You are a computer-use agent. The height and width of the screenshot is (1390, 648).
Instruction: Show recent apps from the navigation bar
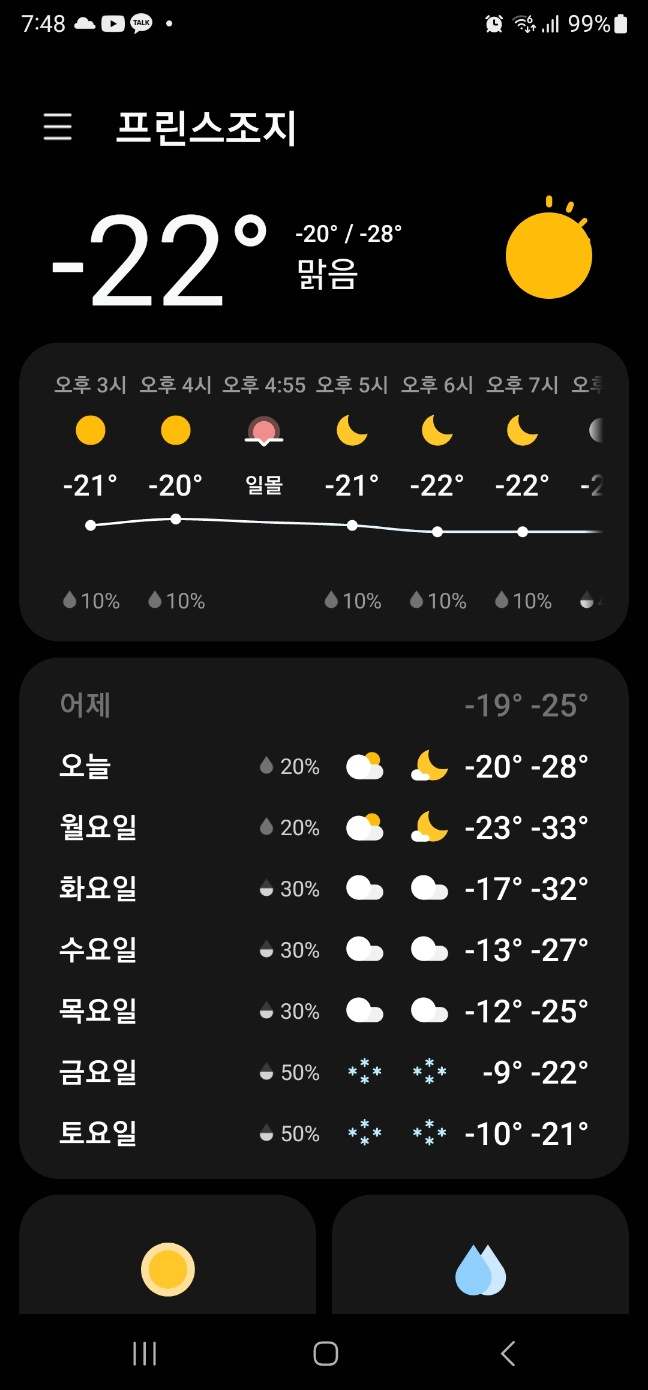145,1353
